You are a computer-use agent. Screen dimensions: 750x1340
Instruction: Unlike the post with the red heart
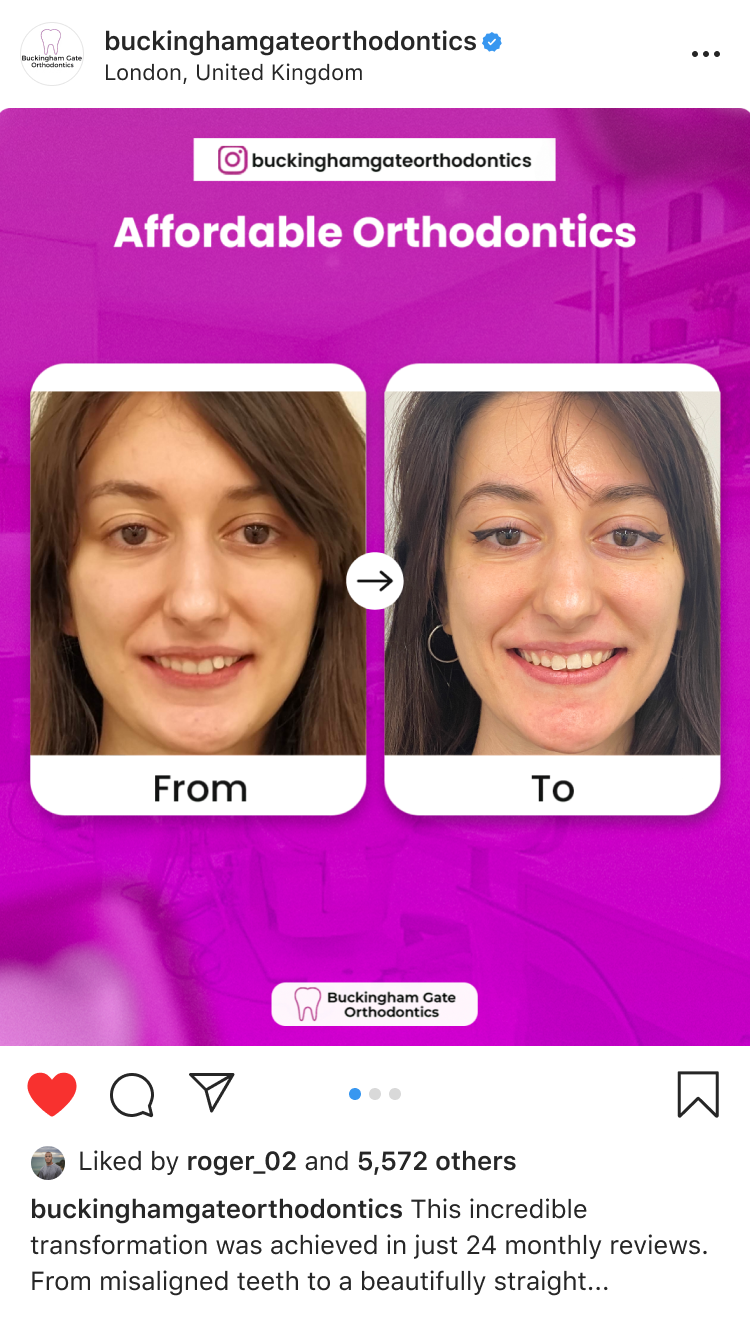coord(52,1094)
